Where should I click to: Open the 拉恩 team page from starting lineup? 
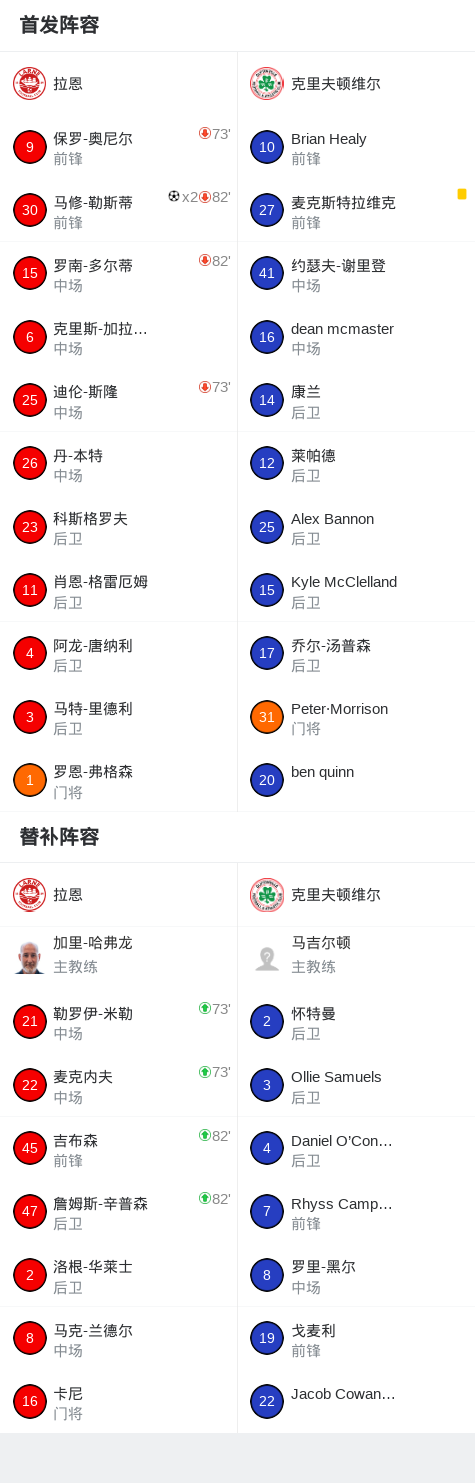pyautogui.click(x=118, y=84)
